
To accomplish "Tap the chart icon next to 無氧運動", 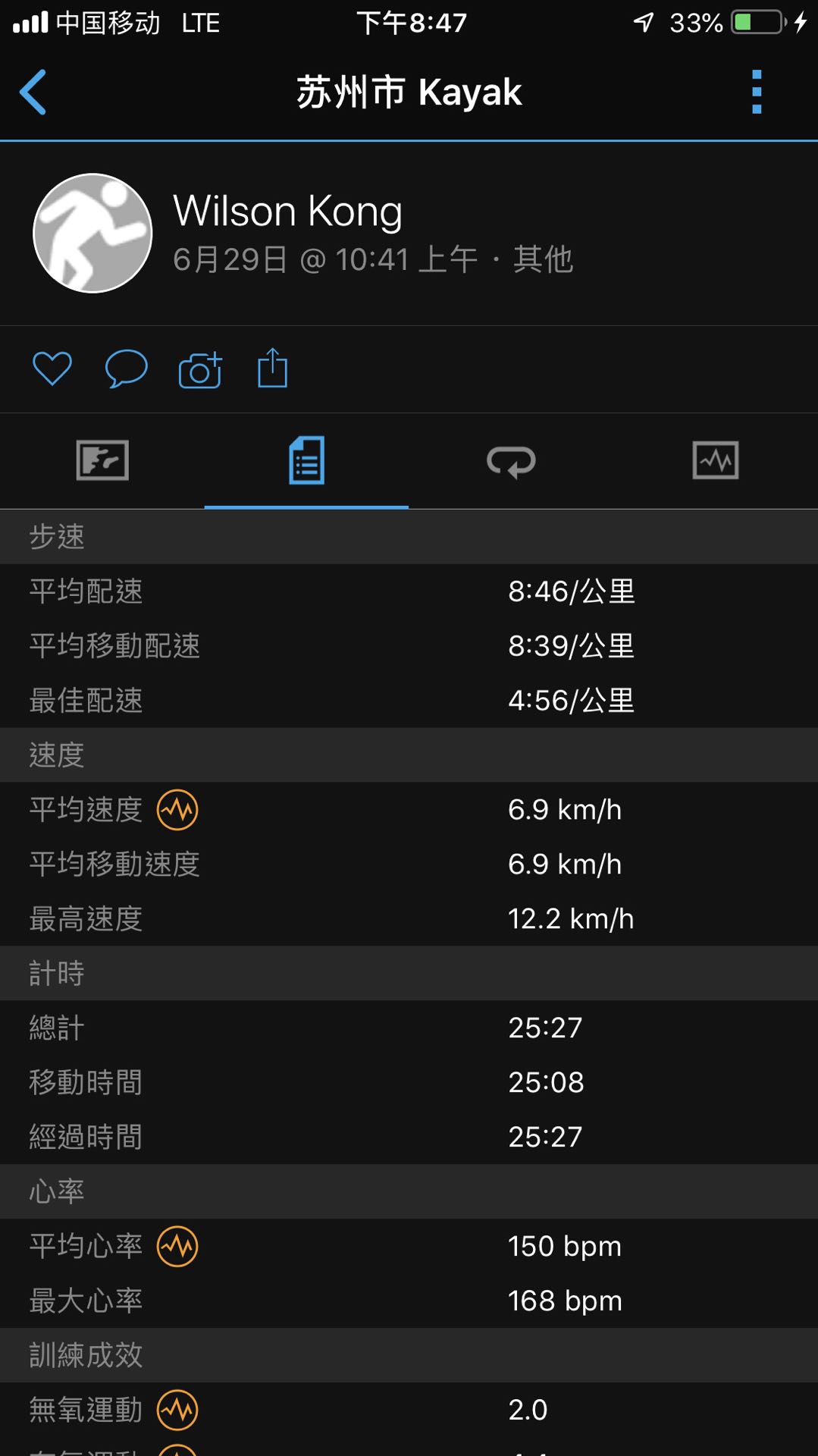I will click(x=177, y=1410).
